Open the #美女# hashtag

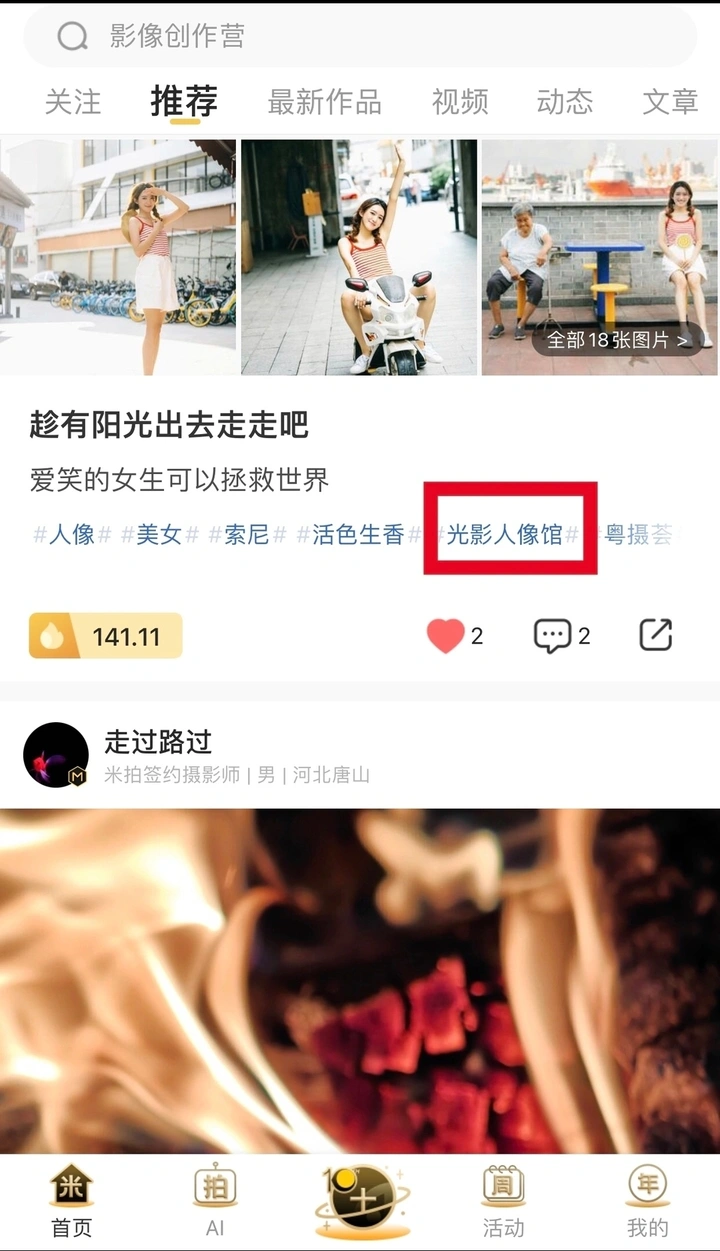tap(159, 535)
